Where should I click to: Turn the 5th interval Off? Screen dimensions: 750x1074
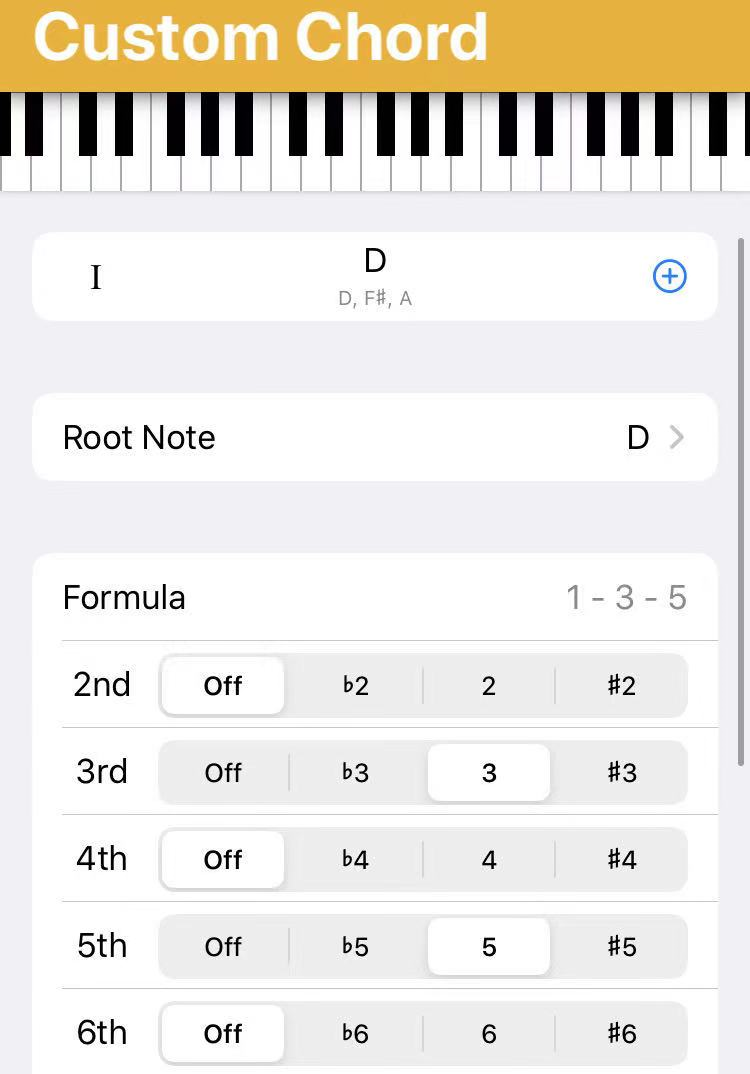[223, 947]
